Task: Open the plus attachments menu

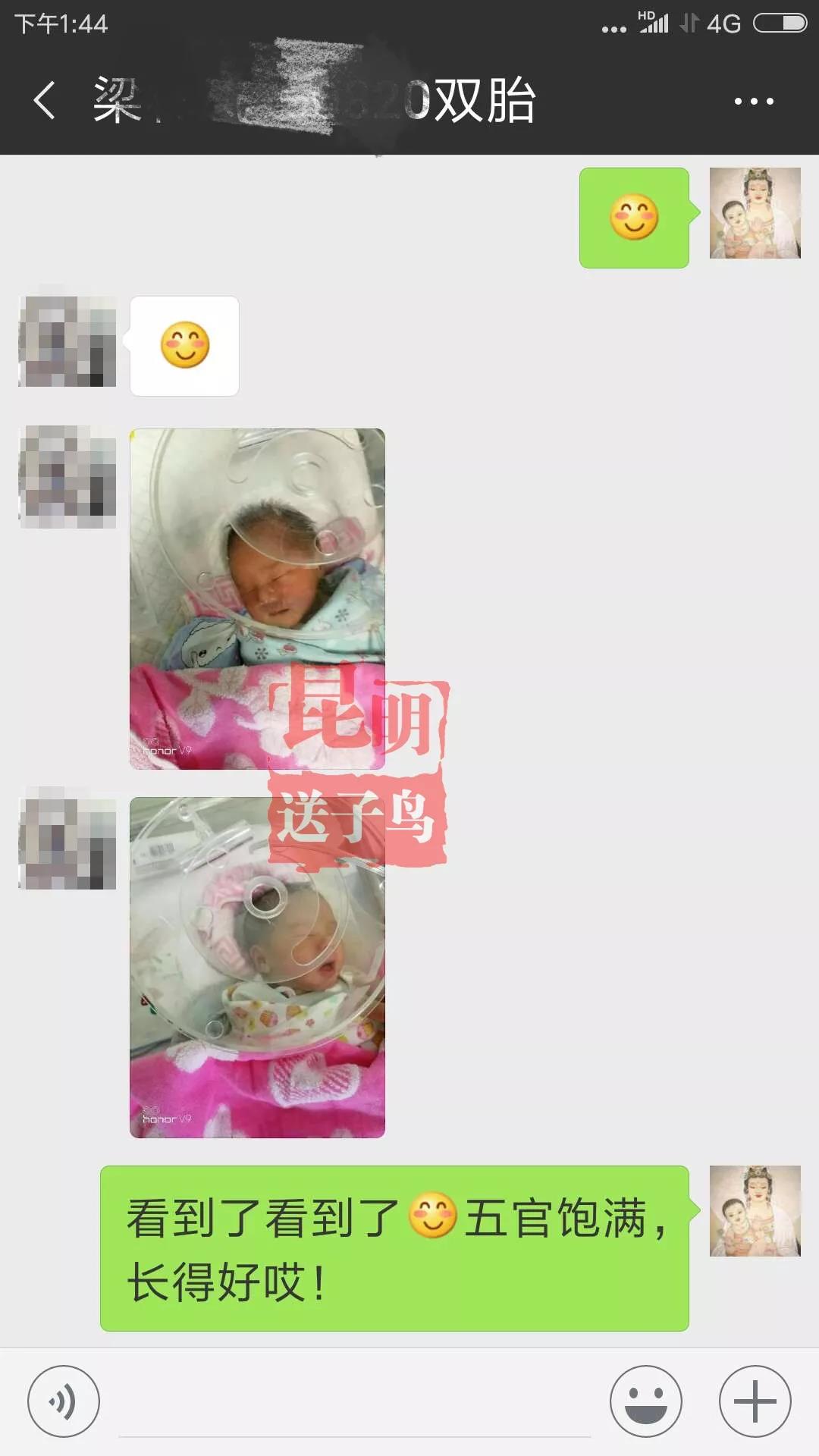Action: tap(755, 1401)
